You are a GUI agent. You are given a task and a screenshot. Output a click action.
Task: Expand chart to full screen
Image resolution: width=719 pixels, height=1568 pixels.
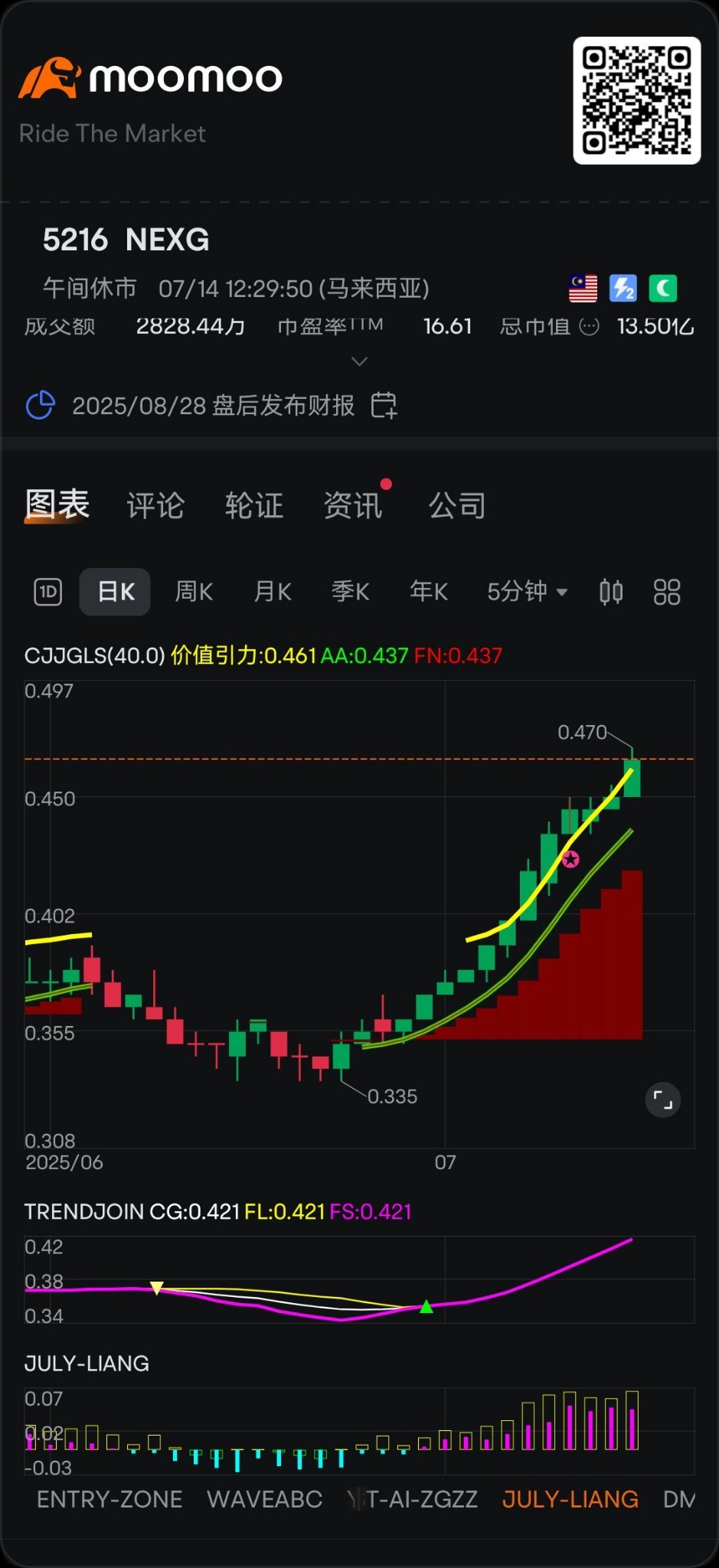(x=663, y=1101)
